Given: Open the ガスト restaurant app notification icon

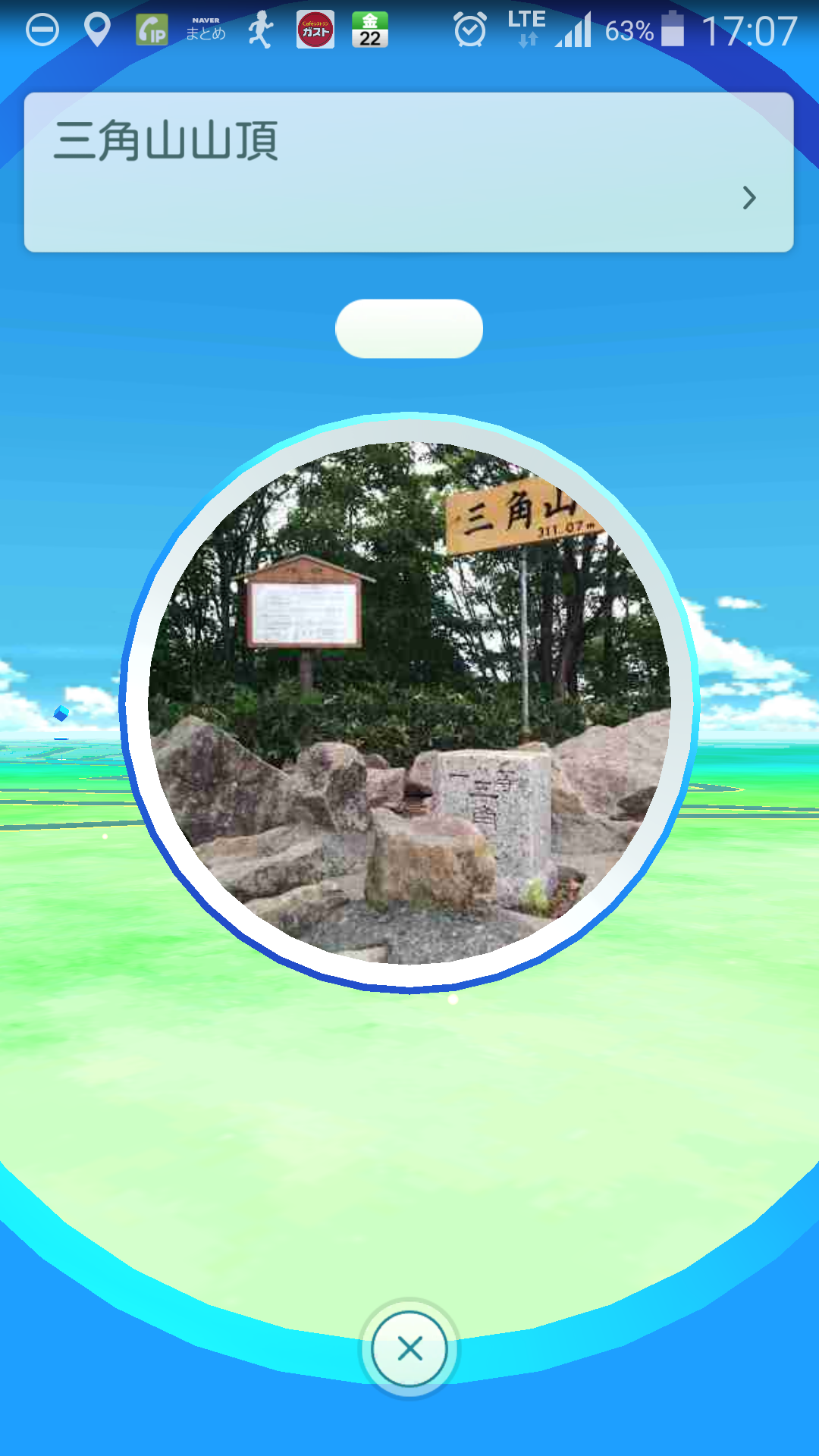Looking at the screenshot, I should click(x=315, y=30).
